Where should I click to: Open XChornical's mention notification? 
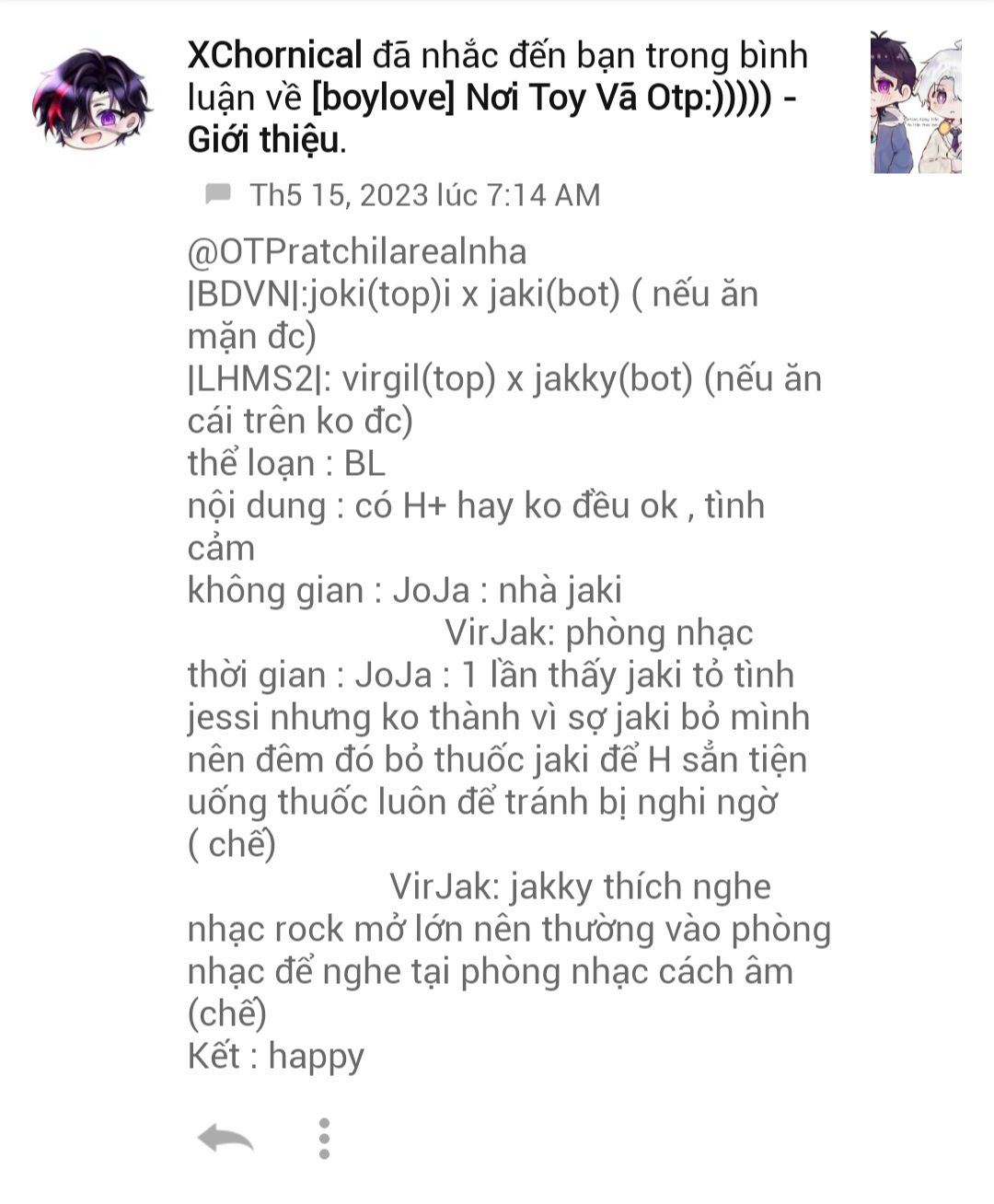coord(497,98)
